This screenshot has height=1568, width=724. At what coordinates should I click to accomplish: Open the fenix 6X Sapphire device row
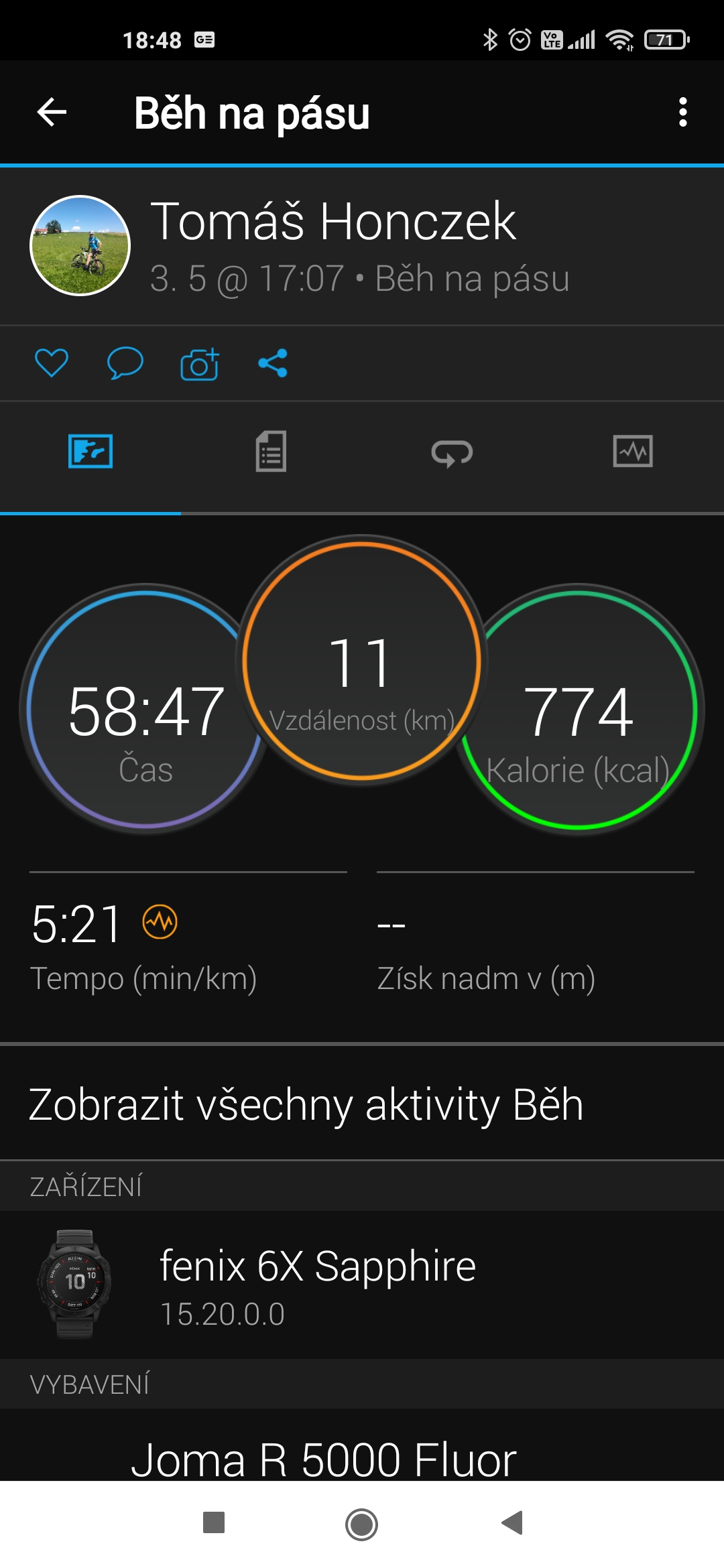point(362,1285)
